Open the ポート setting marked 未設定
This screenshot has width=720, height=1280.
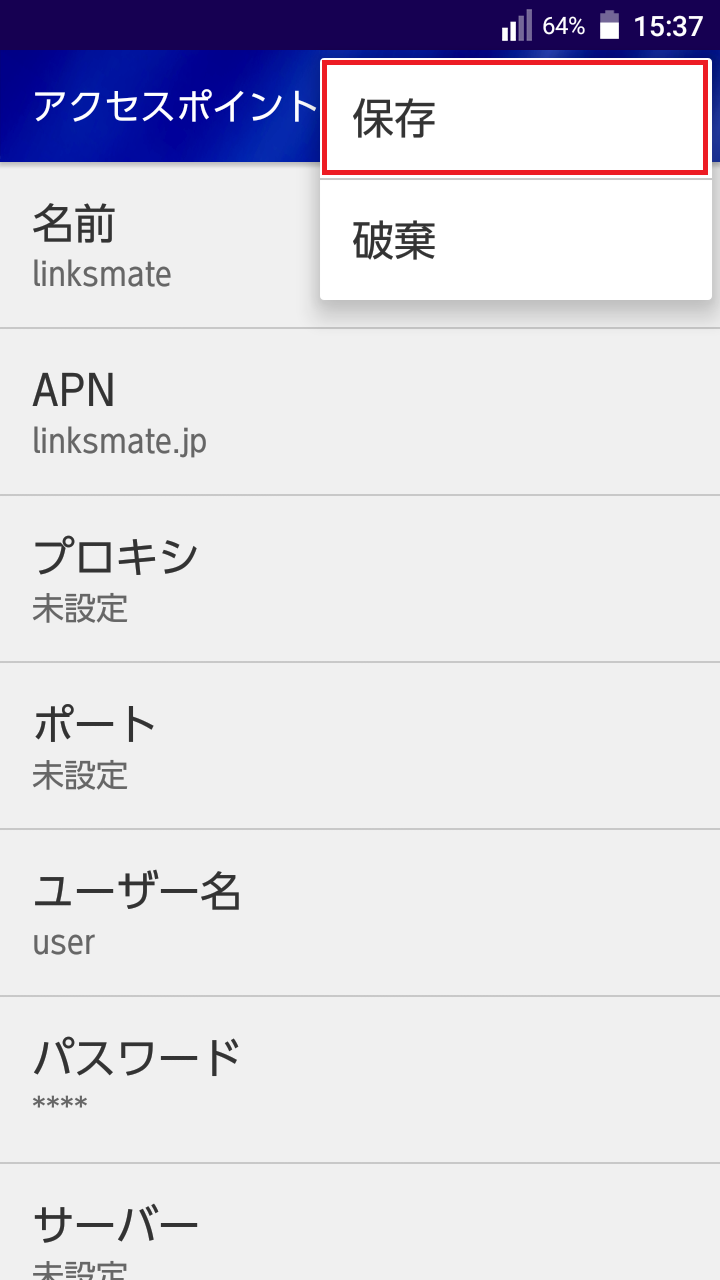click(150, 745)
